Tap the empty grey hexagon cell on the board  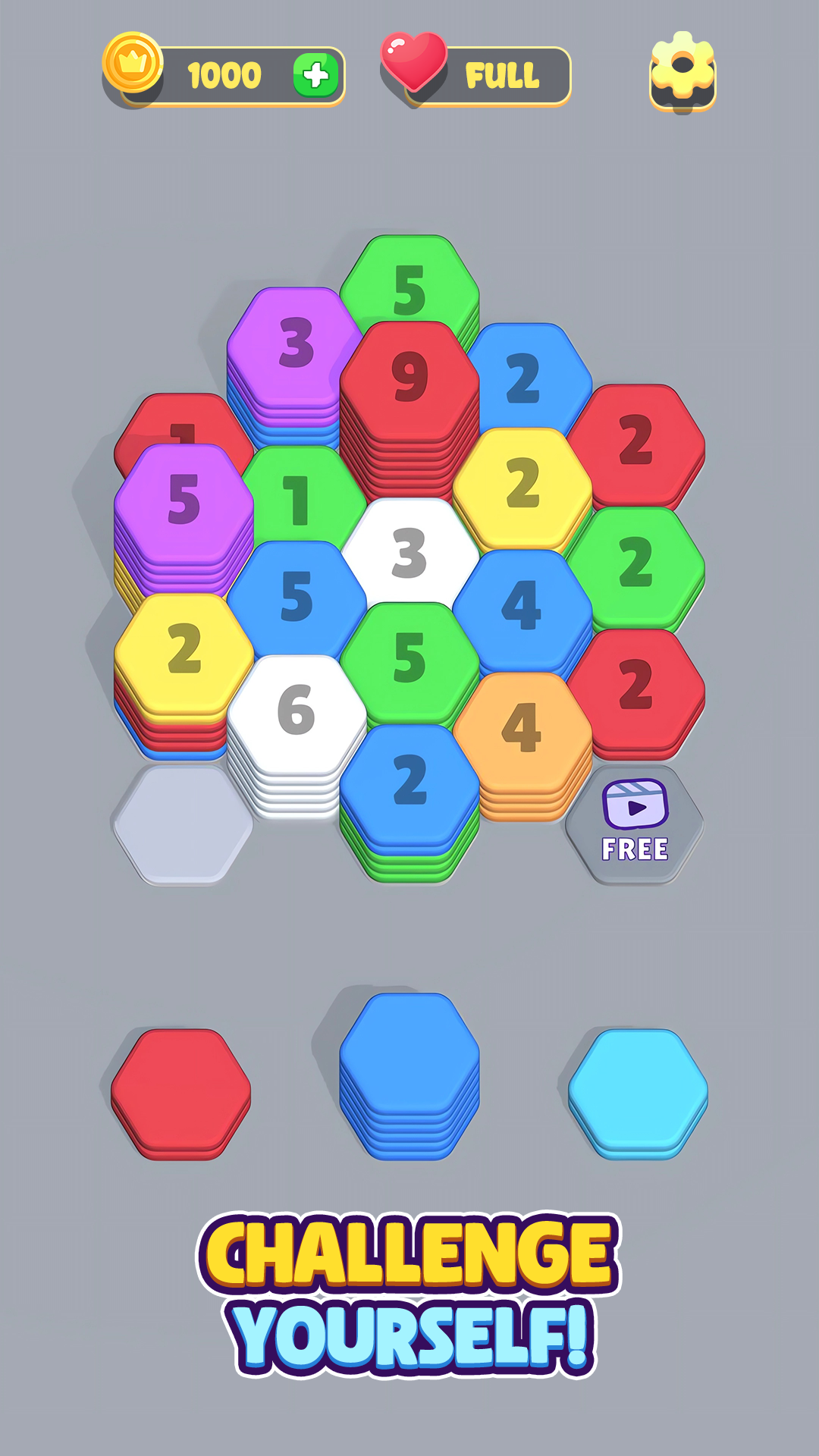pyautogui.click(x=183, y=824)
